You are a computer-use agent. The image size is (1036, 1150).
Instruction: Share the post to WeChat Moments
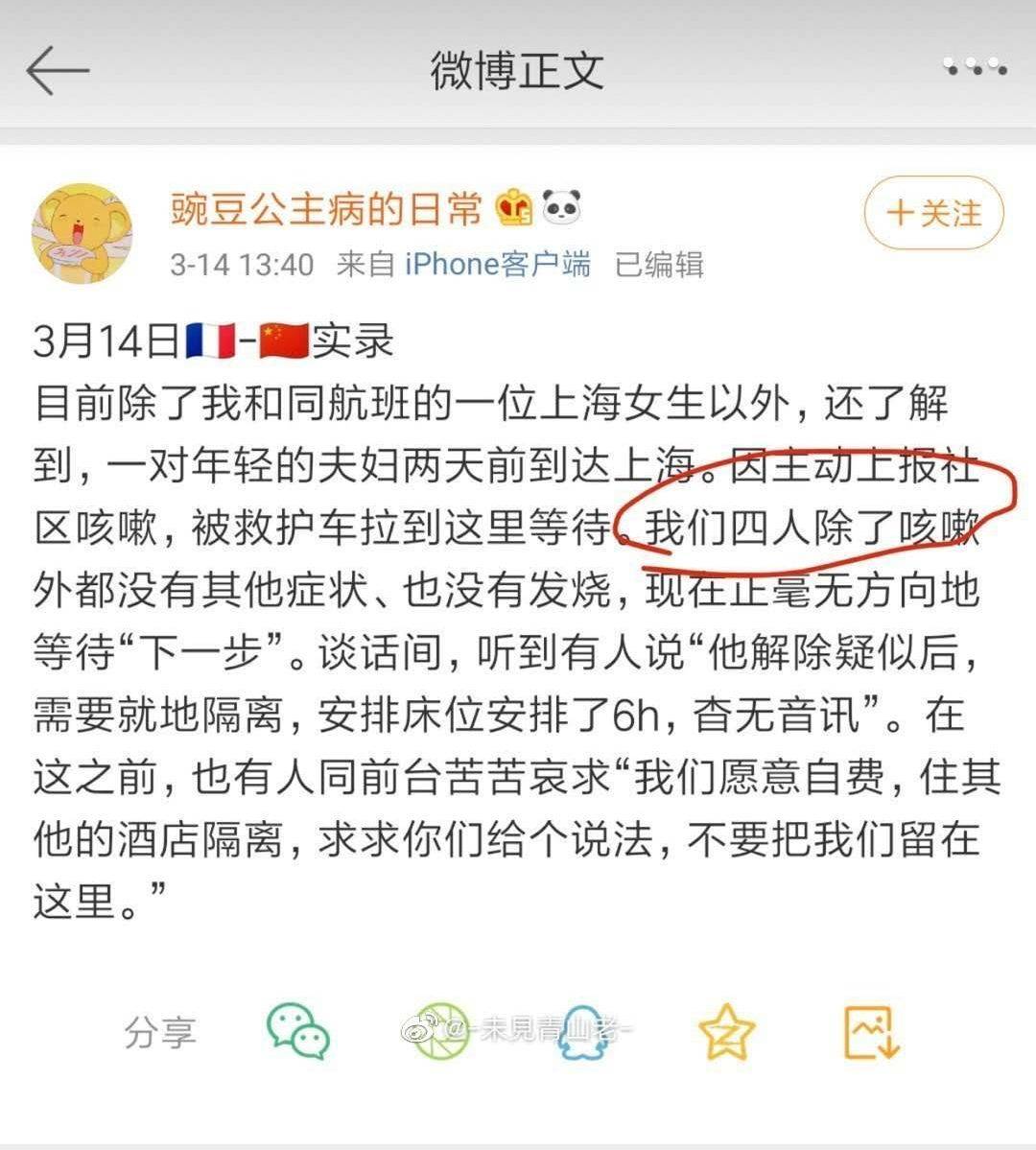[x=439, y=1032]
